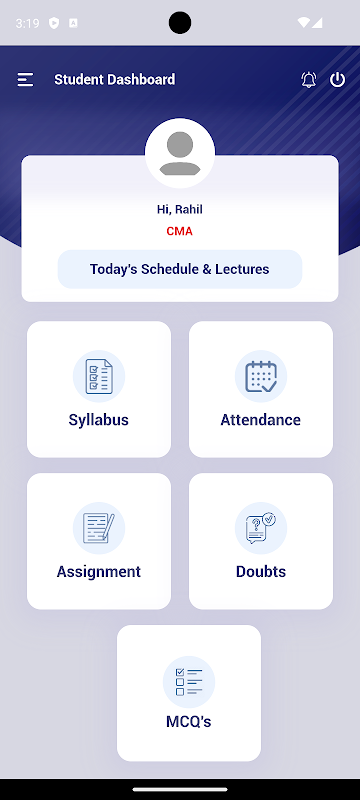
Task: Tap the profile avatar picture
Action: pos(180,153)
